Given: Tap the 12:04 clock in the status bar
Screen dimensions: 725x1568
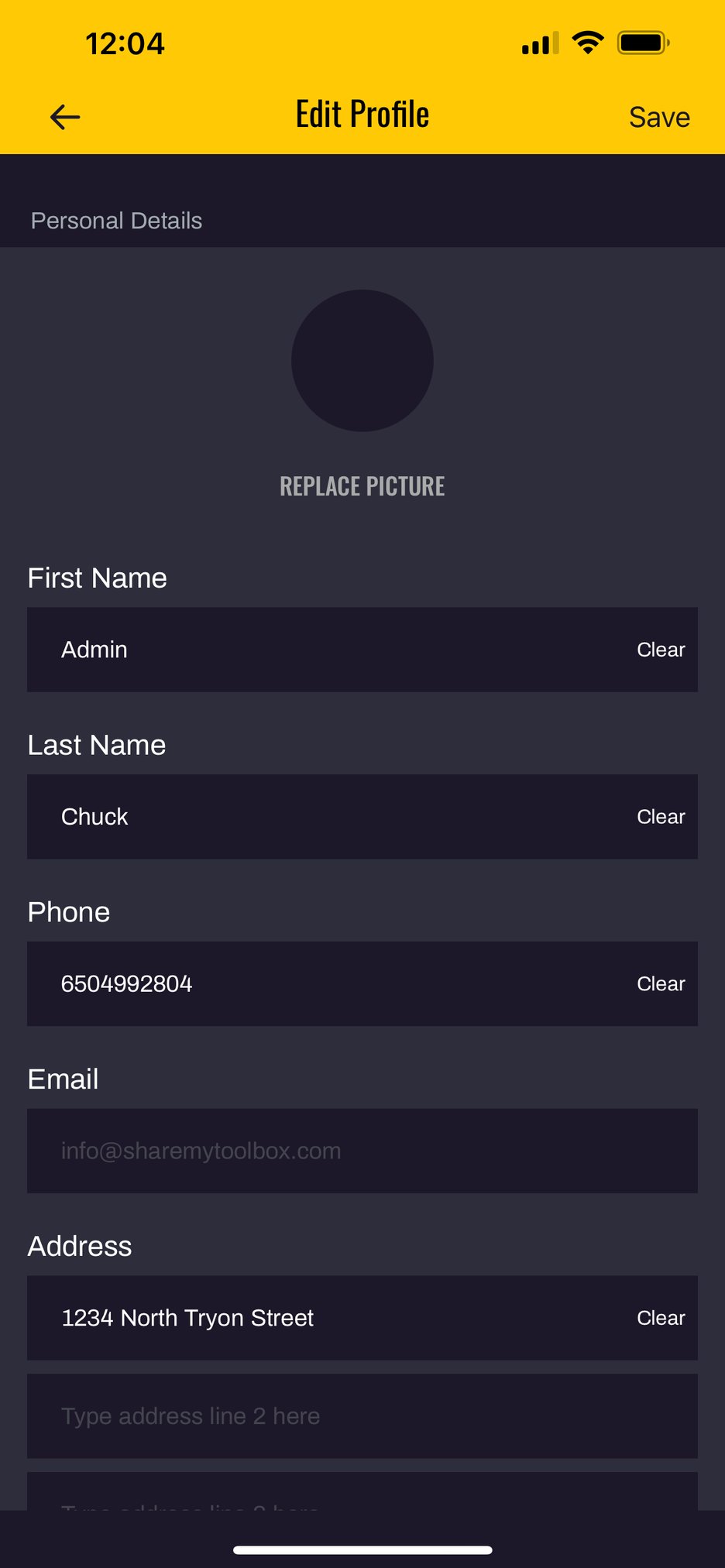Looking at the screenshot, I should [125, 43].
